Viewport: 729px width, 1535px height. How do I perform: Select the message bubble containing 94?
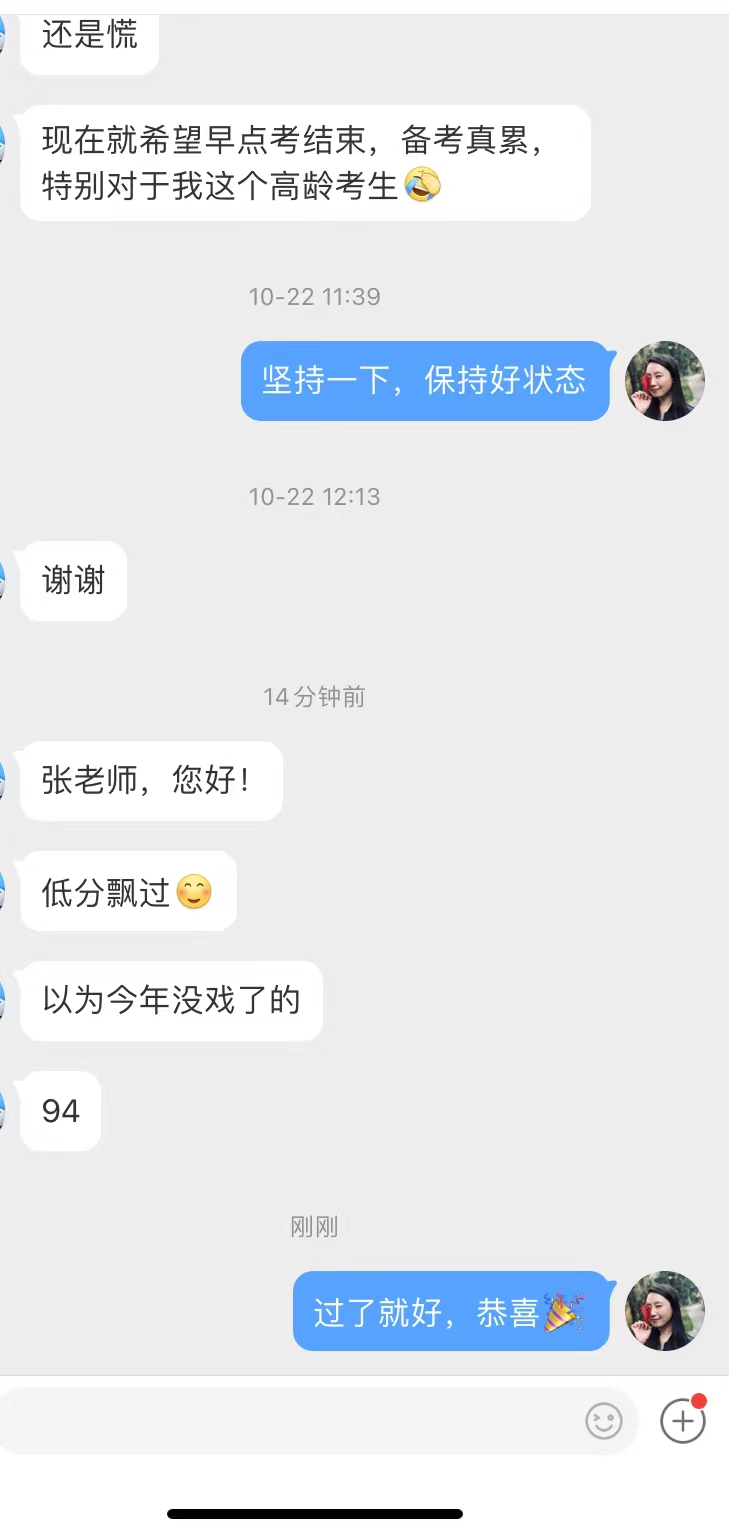click(x=59, y=1111)
